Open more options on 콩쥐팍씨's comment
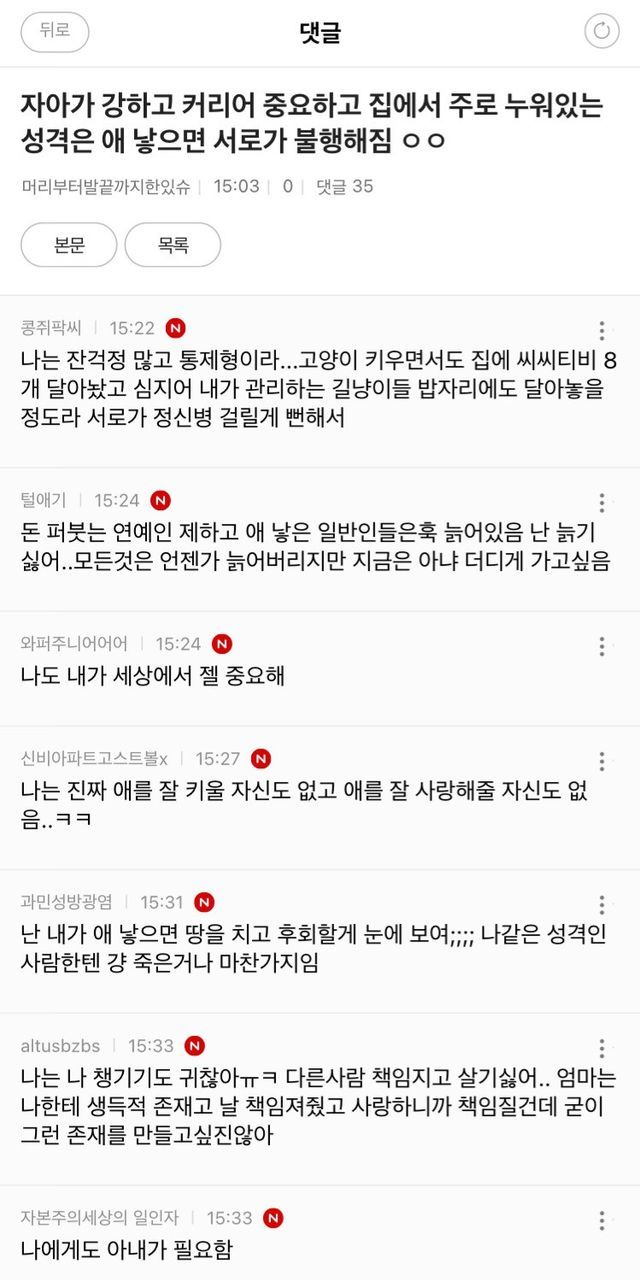640x1280 pixels. [x=601, y=331]
